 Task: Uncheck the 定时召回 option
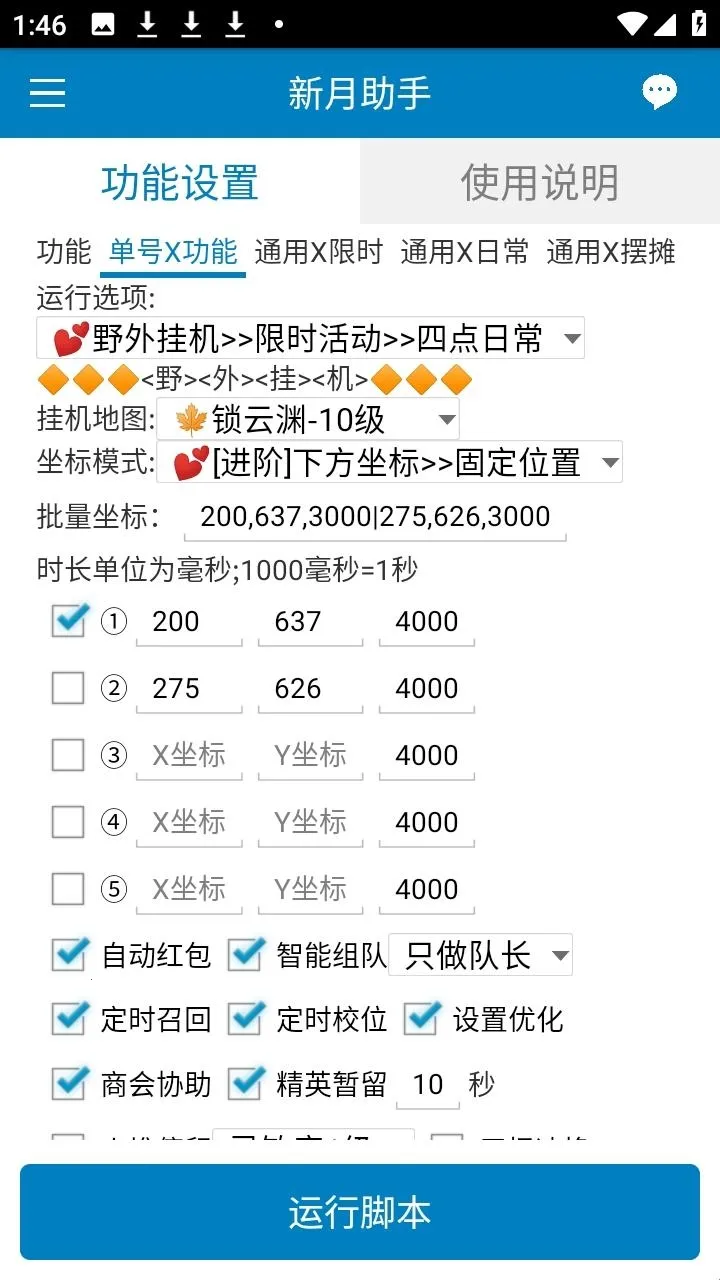click(x=67, y=1019)
